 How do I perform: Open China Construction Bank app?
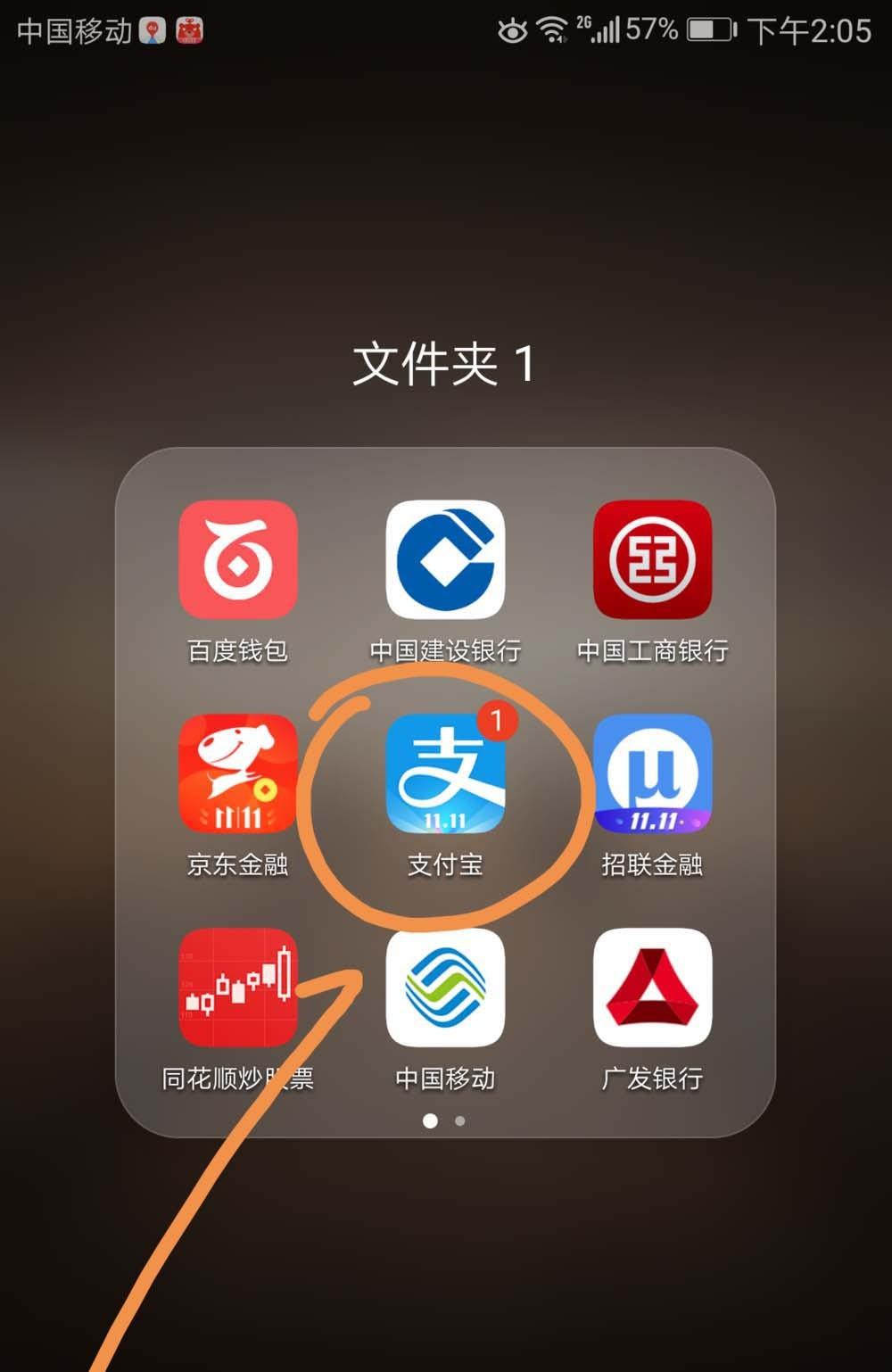coord(445,560)
